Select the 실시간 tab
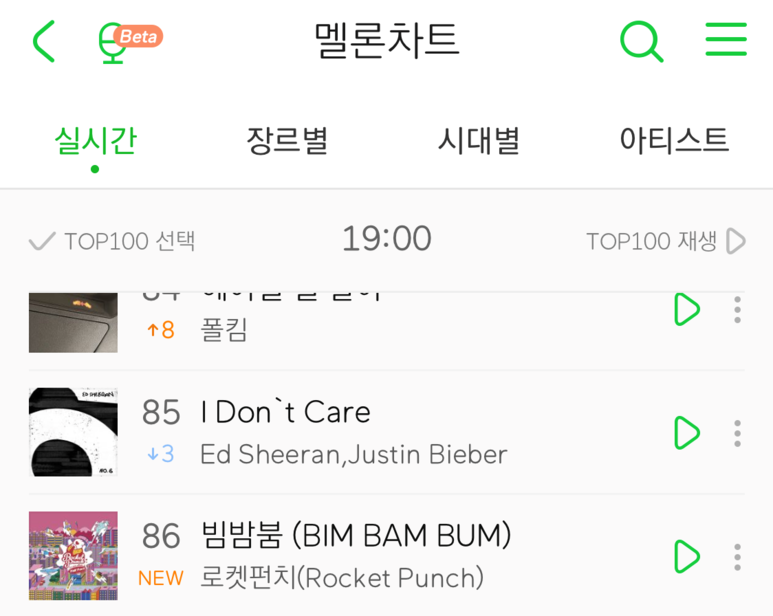The width and height of the screenshot is (773, 616). (95, 141)
